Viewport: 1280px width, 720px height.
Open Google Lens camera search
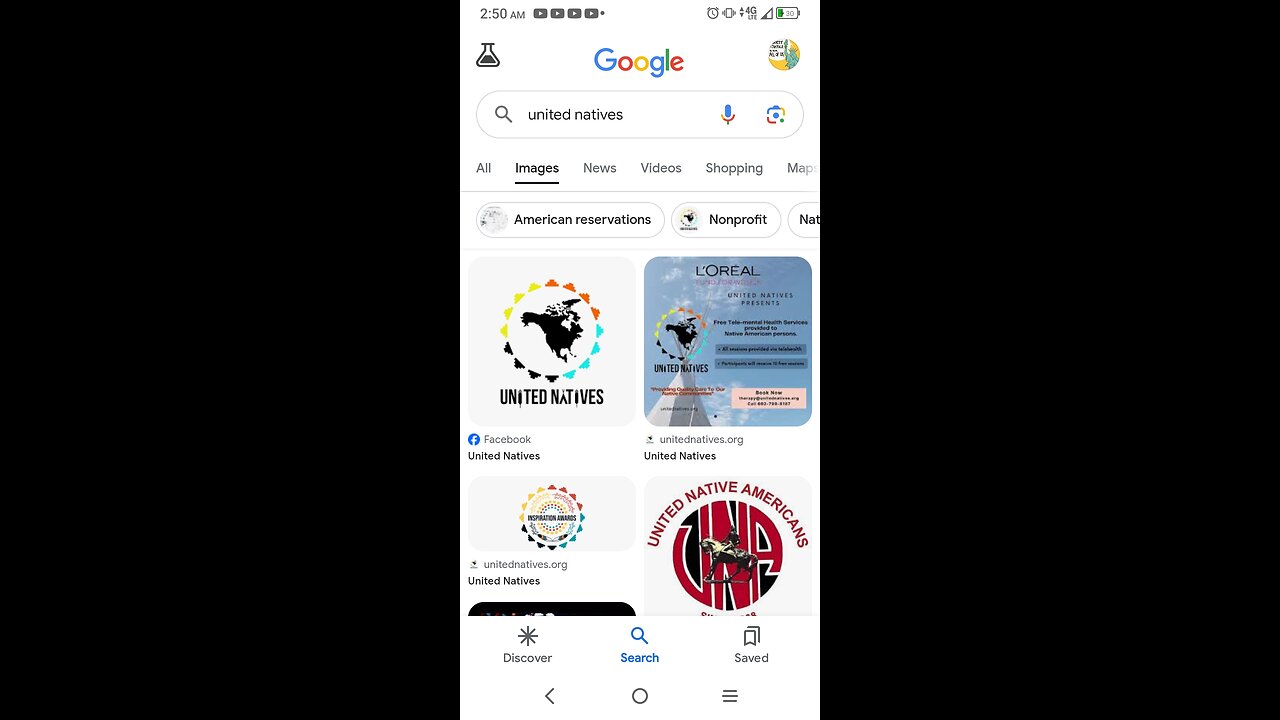pos(775,115)
